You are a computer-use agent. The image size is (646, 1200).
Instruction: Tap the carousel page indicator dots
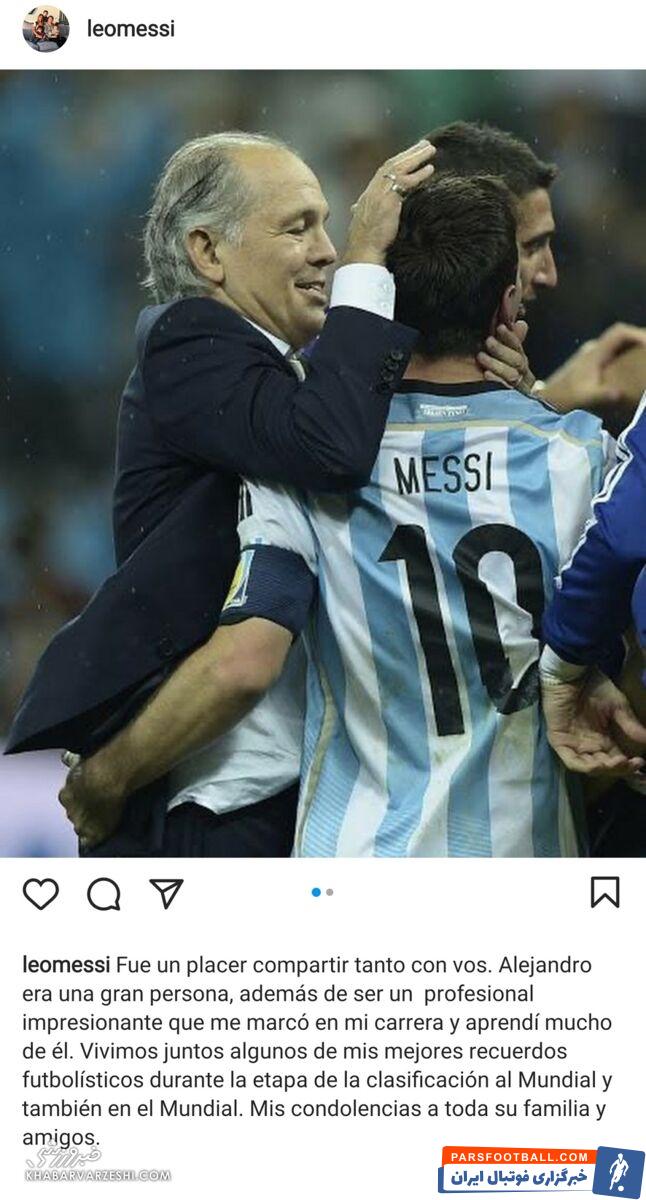point(322,892)
